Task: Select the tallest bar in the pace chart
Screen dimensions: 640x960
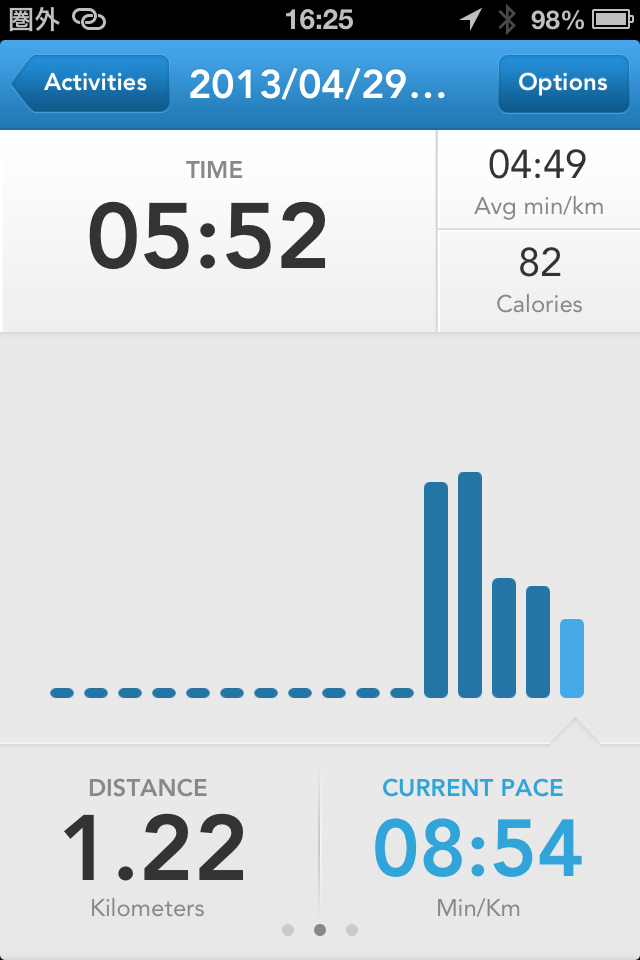Action: 470,585
